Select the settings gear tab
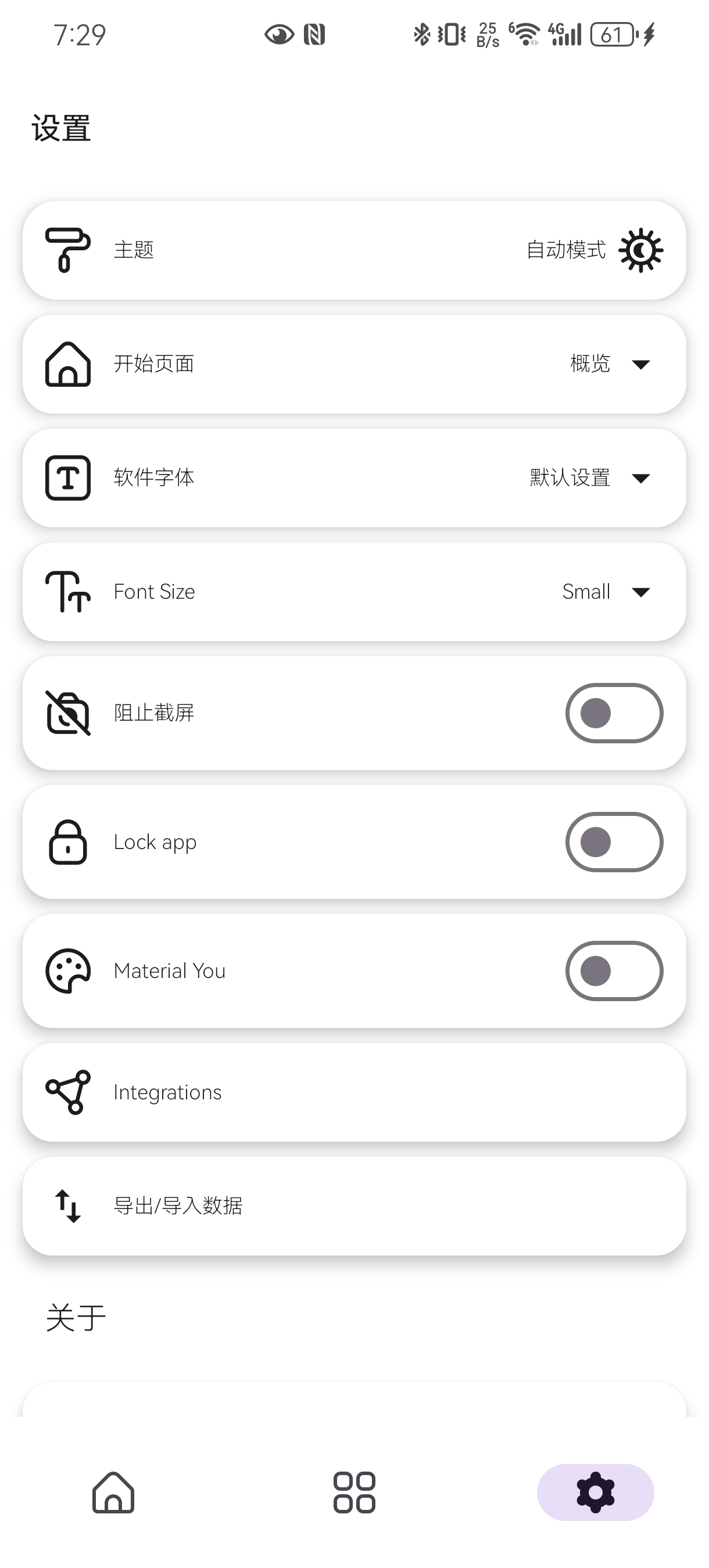Viewport: 709px width, 1568px height. [x=595, y=1492]
